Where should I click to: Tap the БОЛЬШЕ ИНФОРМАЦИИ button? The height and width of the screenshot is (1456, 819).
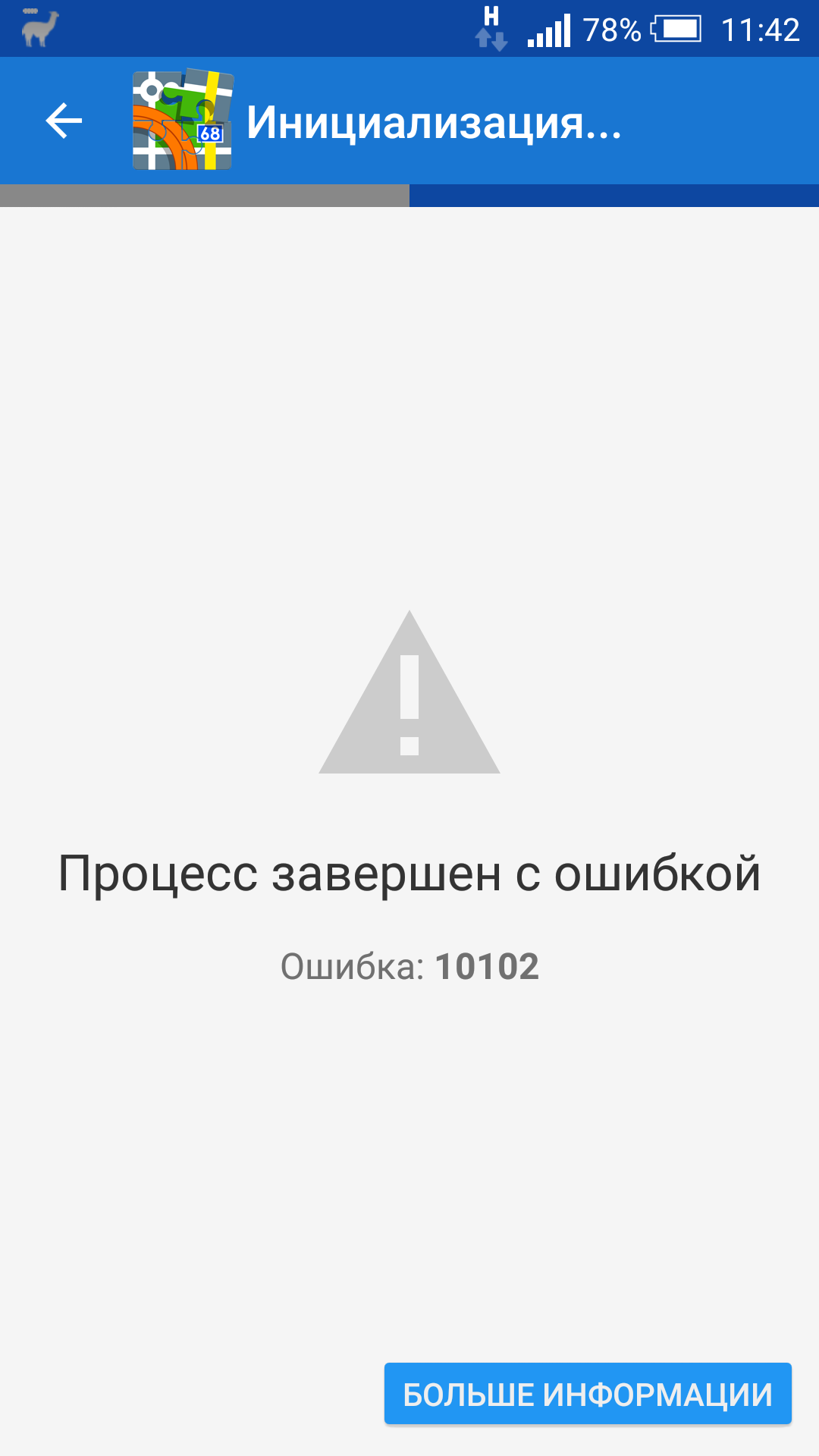tap(588, 1394)
